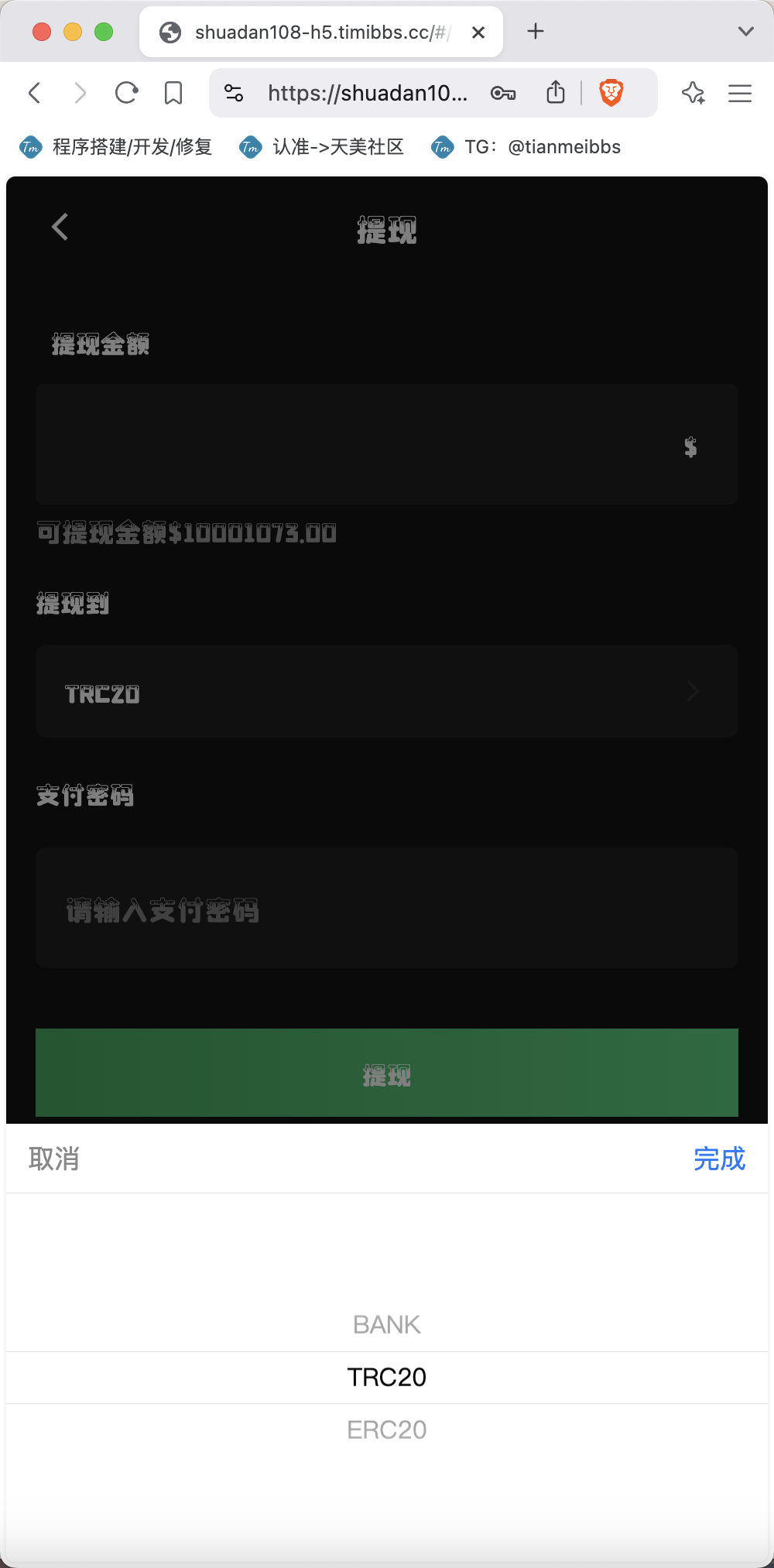Open a new browser tab
This screenshot has width=774, height=1568.
pyautogui.click(x=536, y=32)
